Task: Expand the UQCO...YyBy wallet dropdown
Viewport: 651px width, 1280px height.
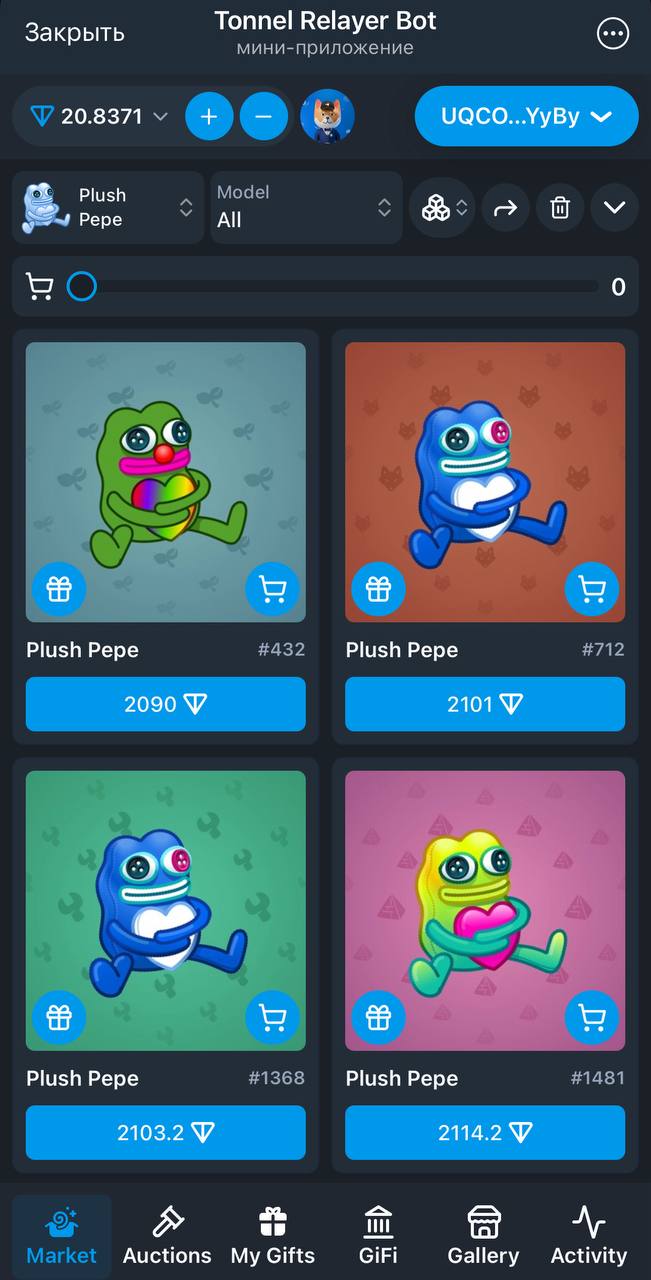Action: tap(526, 116)
